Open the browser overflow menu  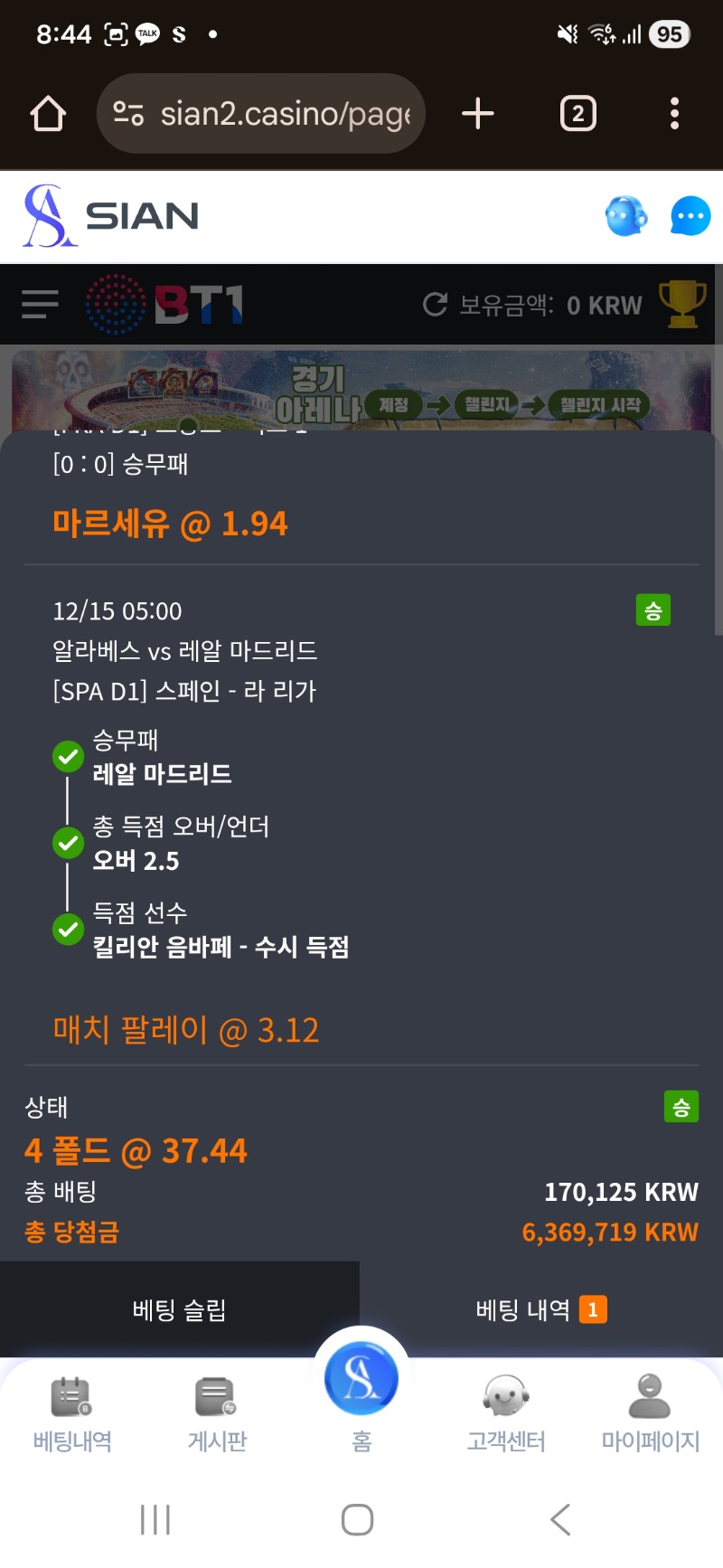(674, 114)
